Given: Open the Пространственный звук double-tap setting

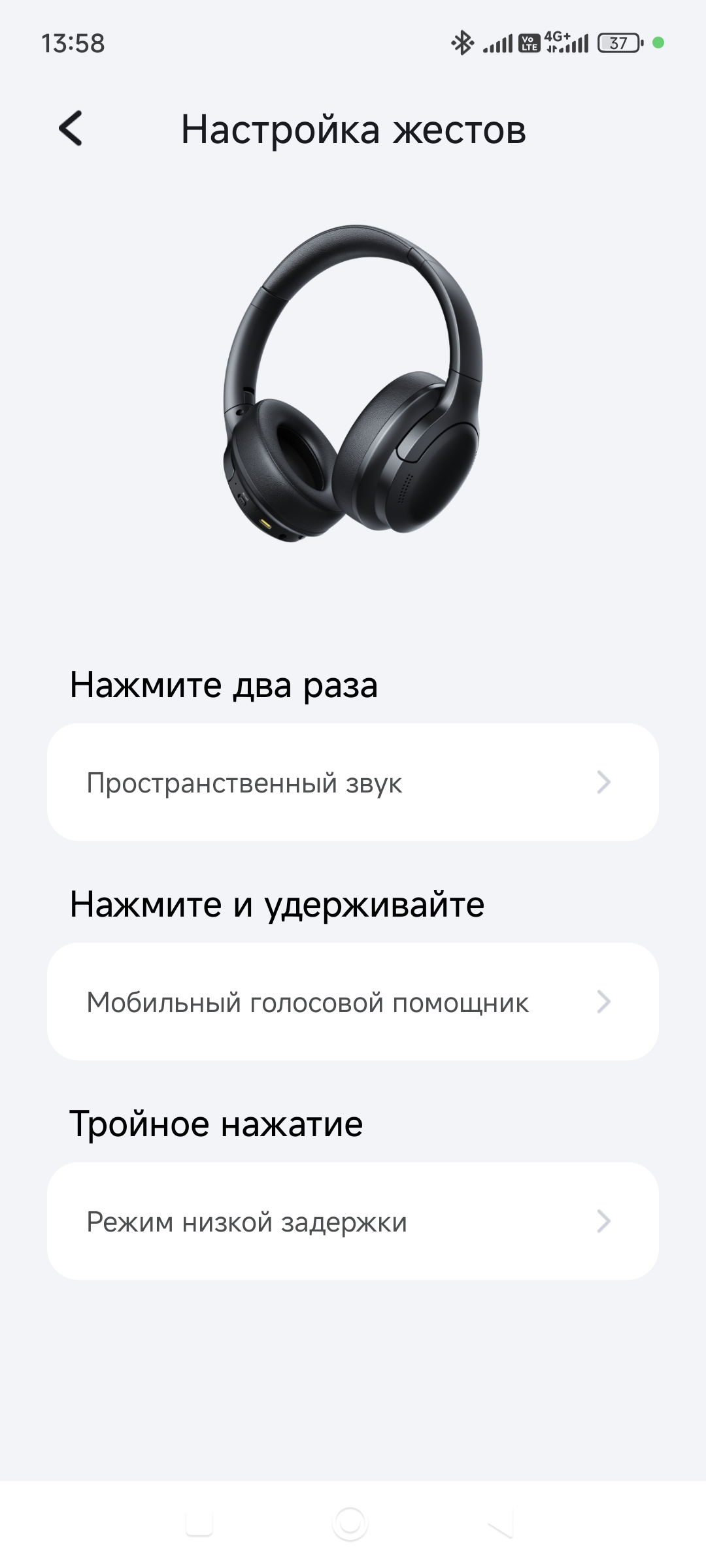Looking at the screenshot, I should coord(352,782).
